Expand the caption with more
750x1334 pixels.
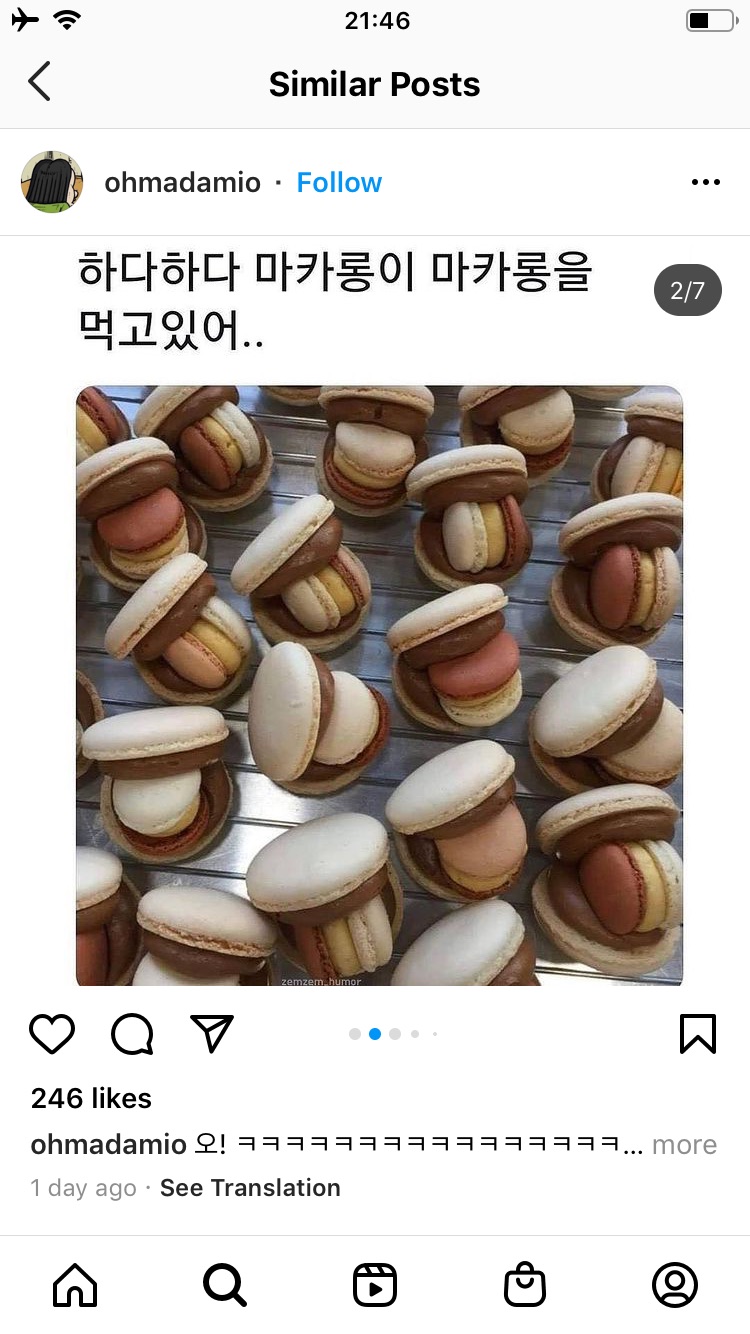click(684, 1145)
